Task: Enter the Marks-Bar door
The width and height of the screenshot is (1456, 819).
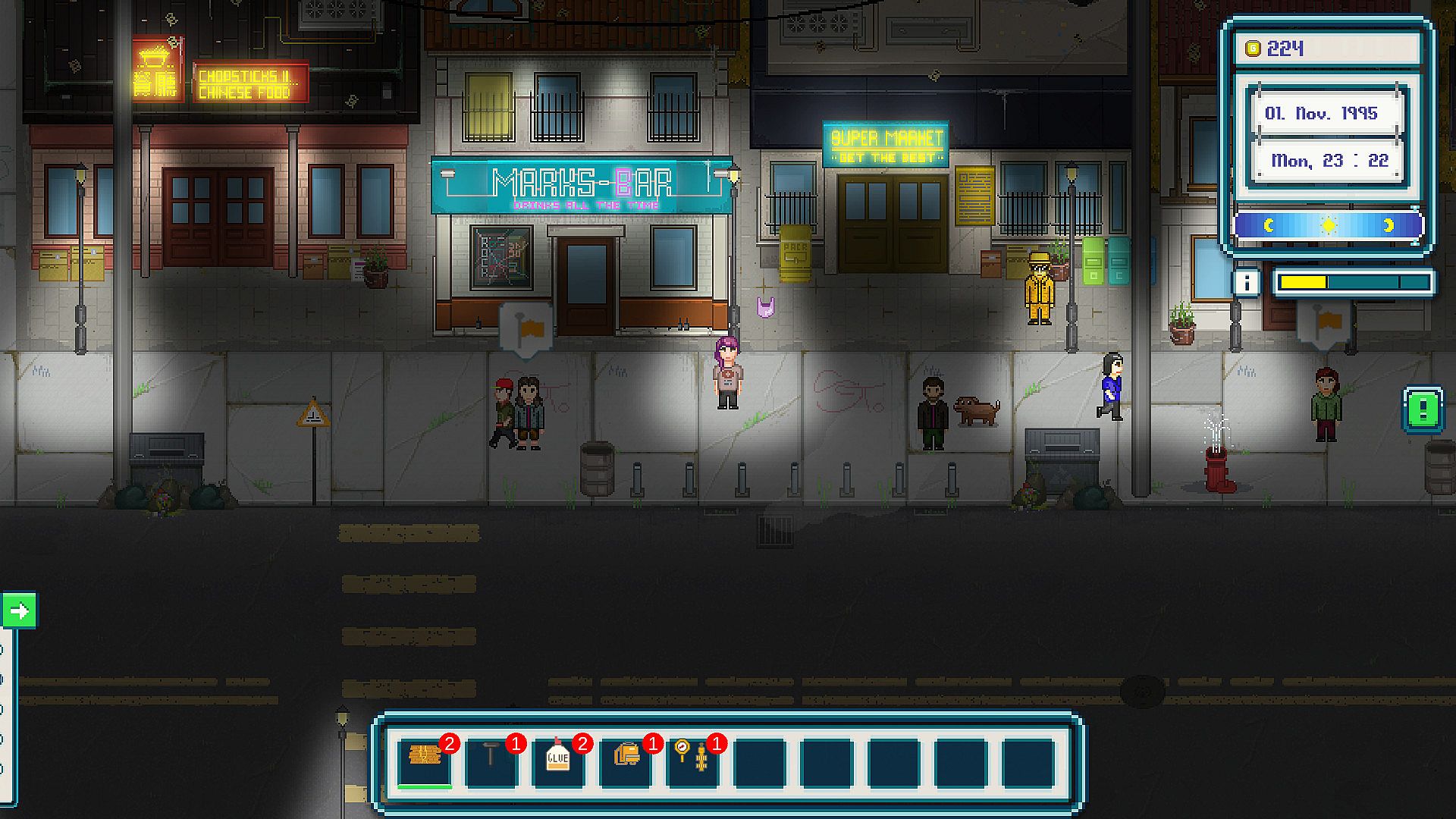Action: click(x=587, y=284)
